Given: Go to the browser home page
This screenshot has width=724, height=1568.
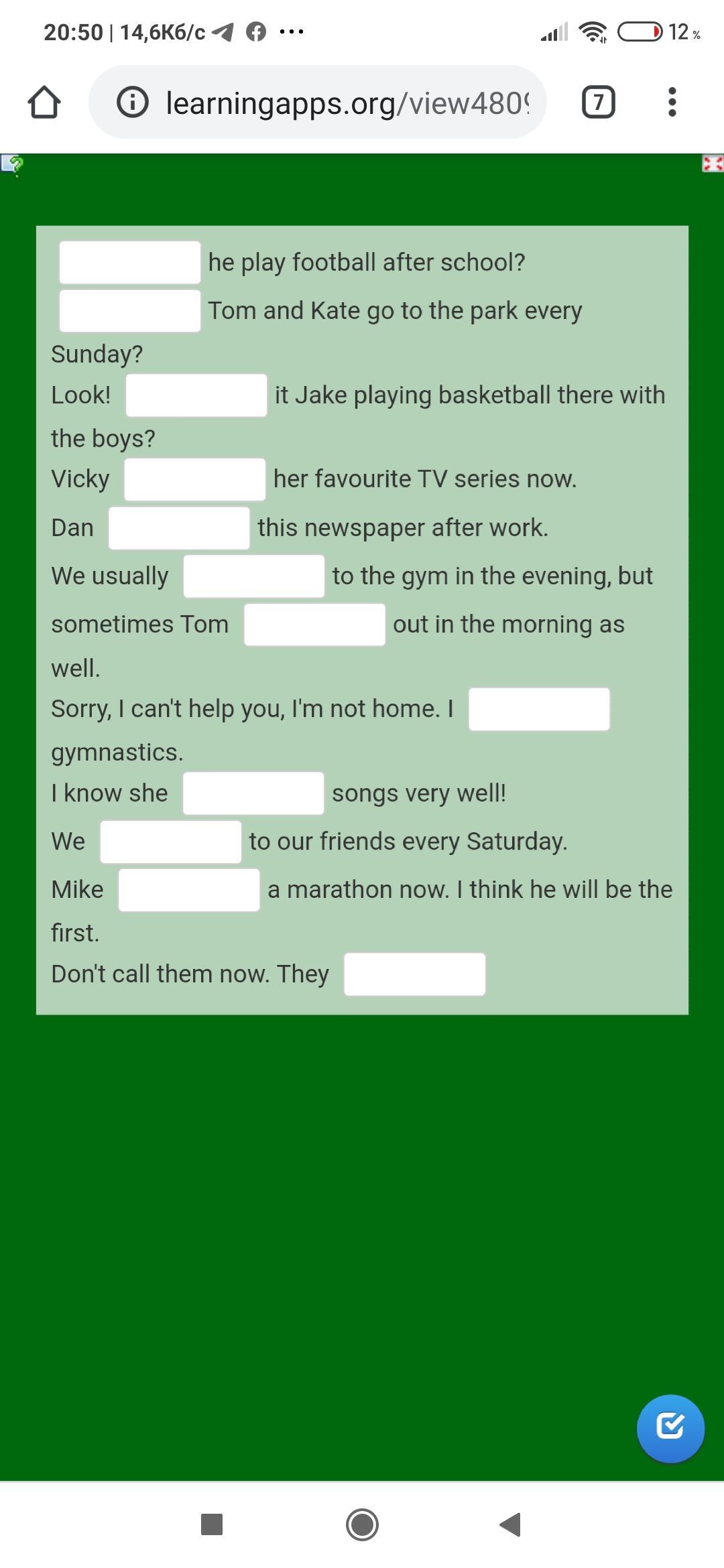Looking at the screenshot, I should pos(44,103).
